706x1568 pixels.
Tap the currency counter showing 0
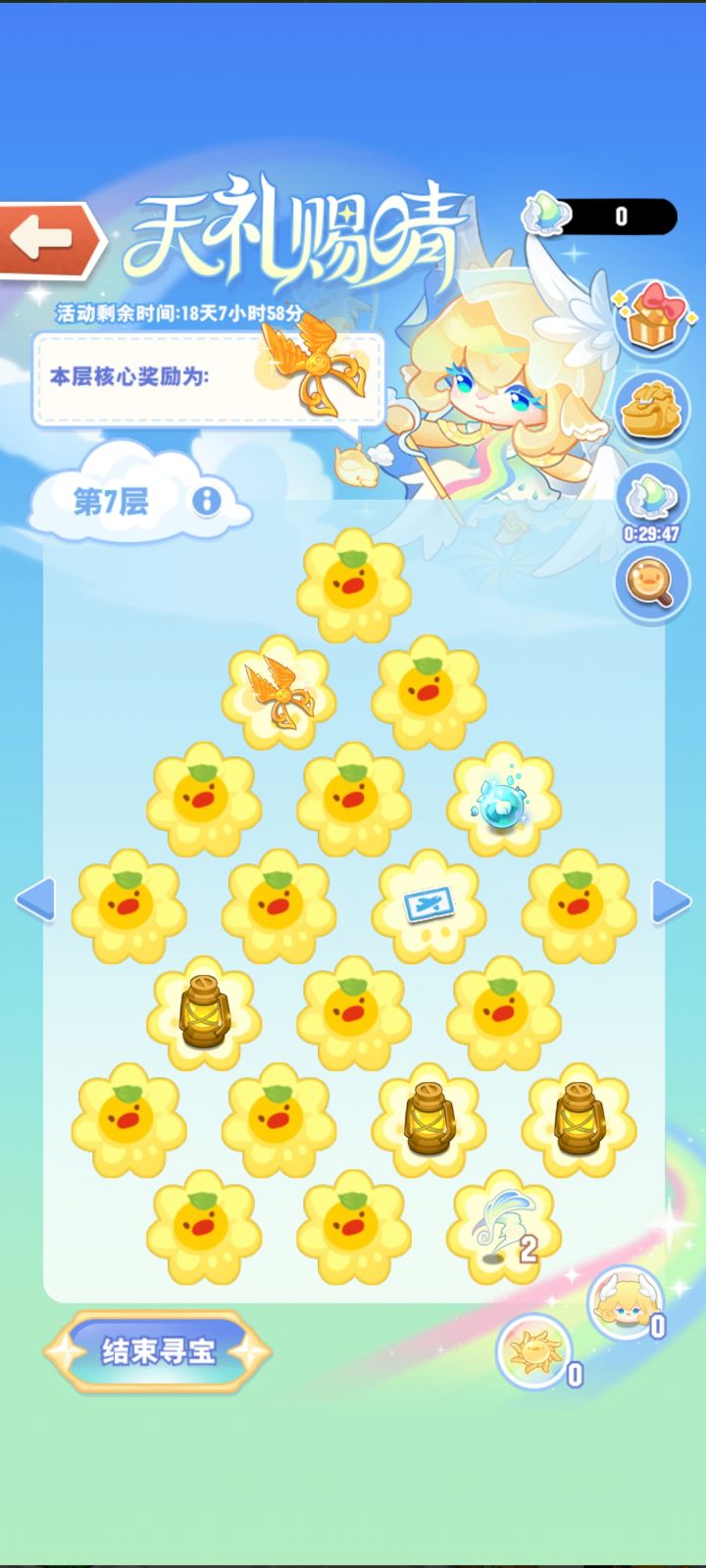[620, 217]
